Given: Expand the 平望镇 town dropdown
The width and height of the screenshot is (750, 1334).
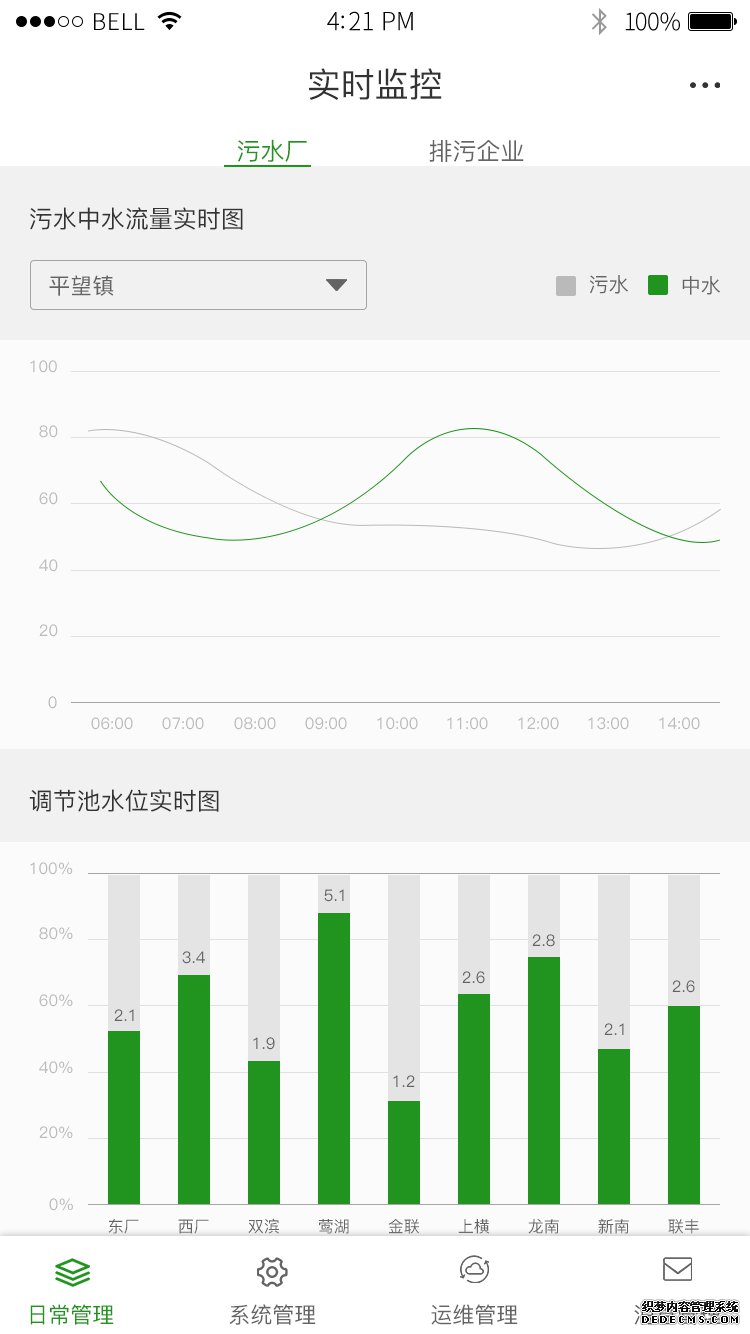Looking at the screenshot, I should click(198, 285).
